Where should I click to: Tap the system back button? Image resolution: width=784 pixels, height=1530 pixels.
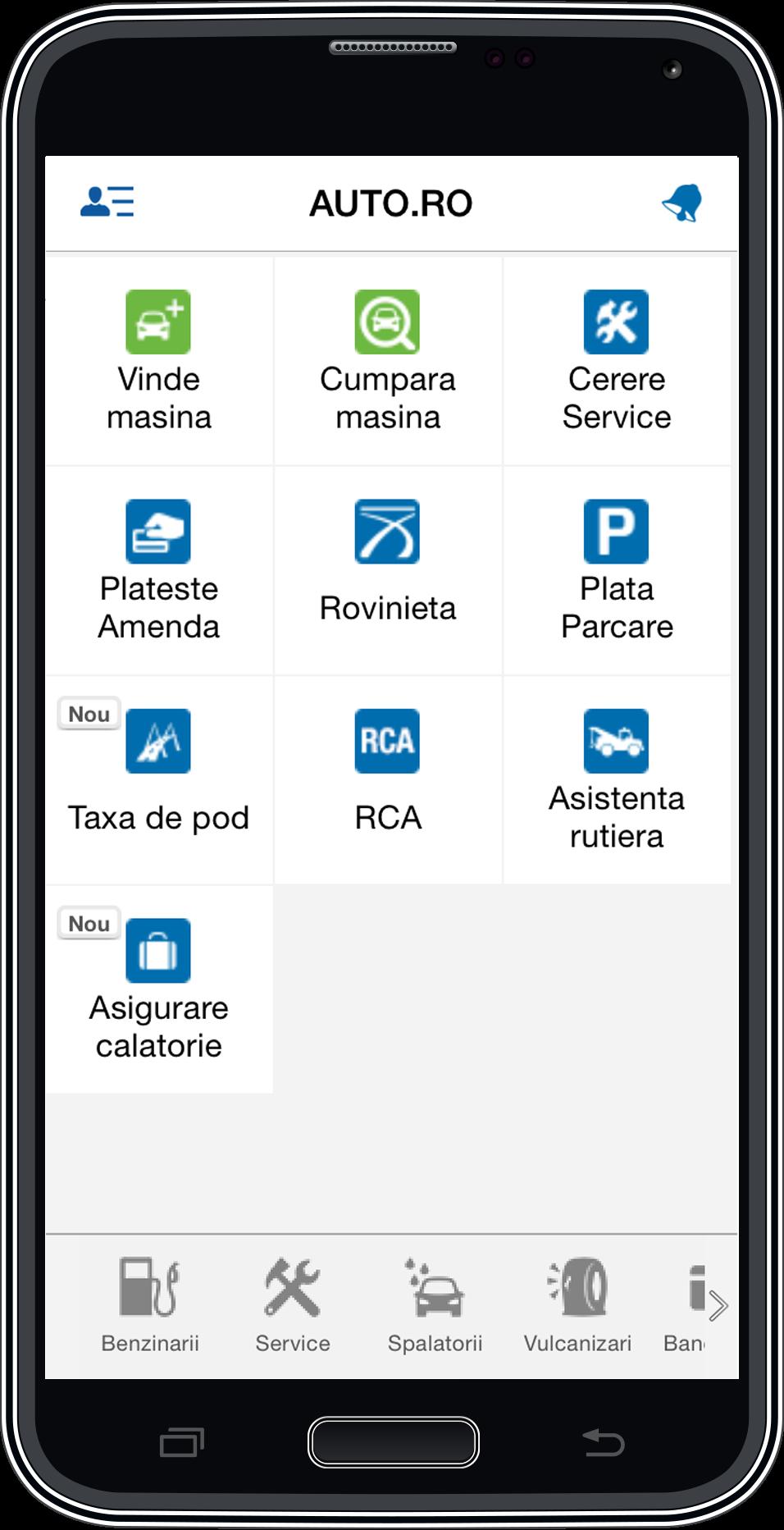click(603, 1441)
